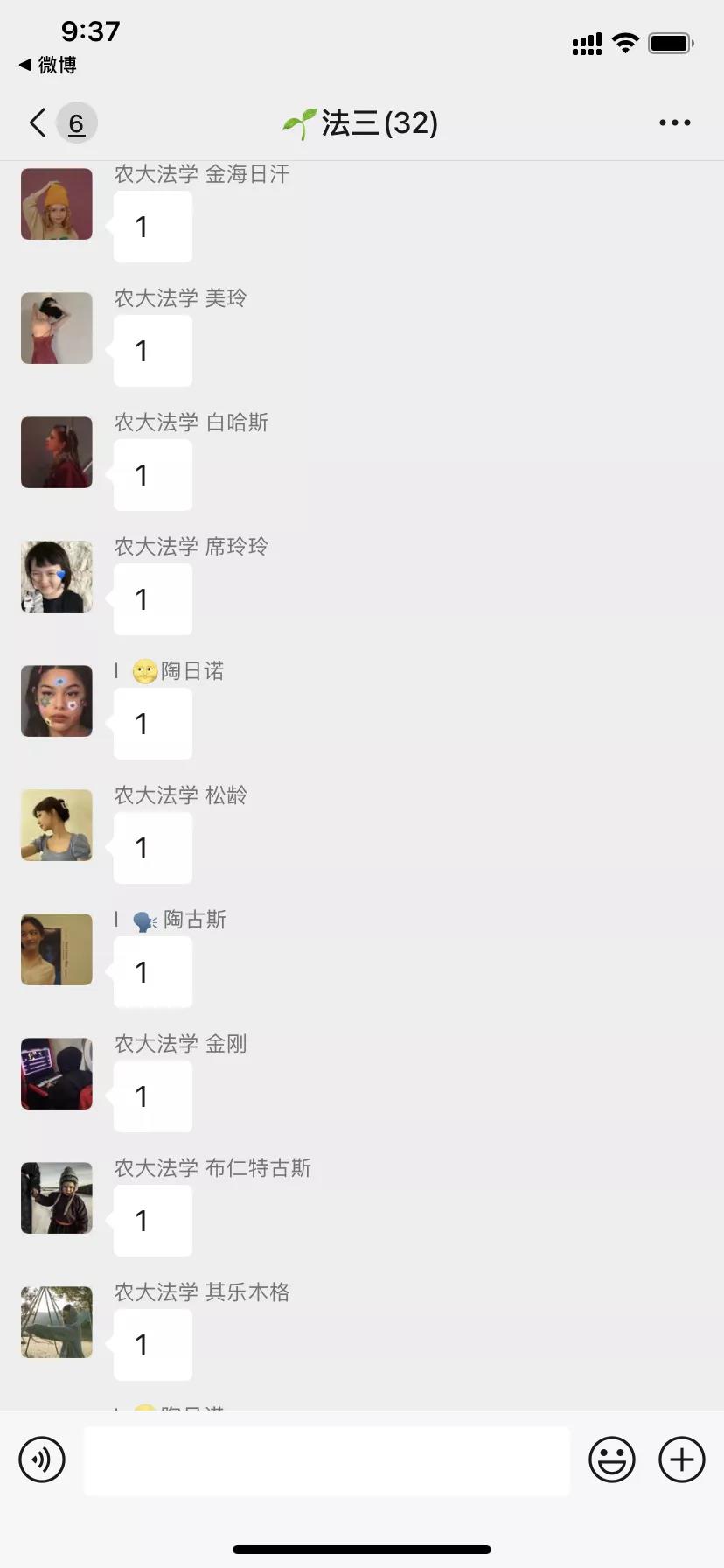The width and height of the screenshot is (724, 1568).
Task: Open 白哈斯's avatar
Action: click(x=57, y=452)
